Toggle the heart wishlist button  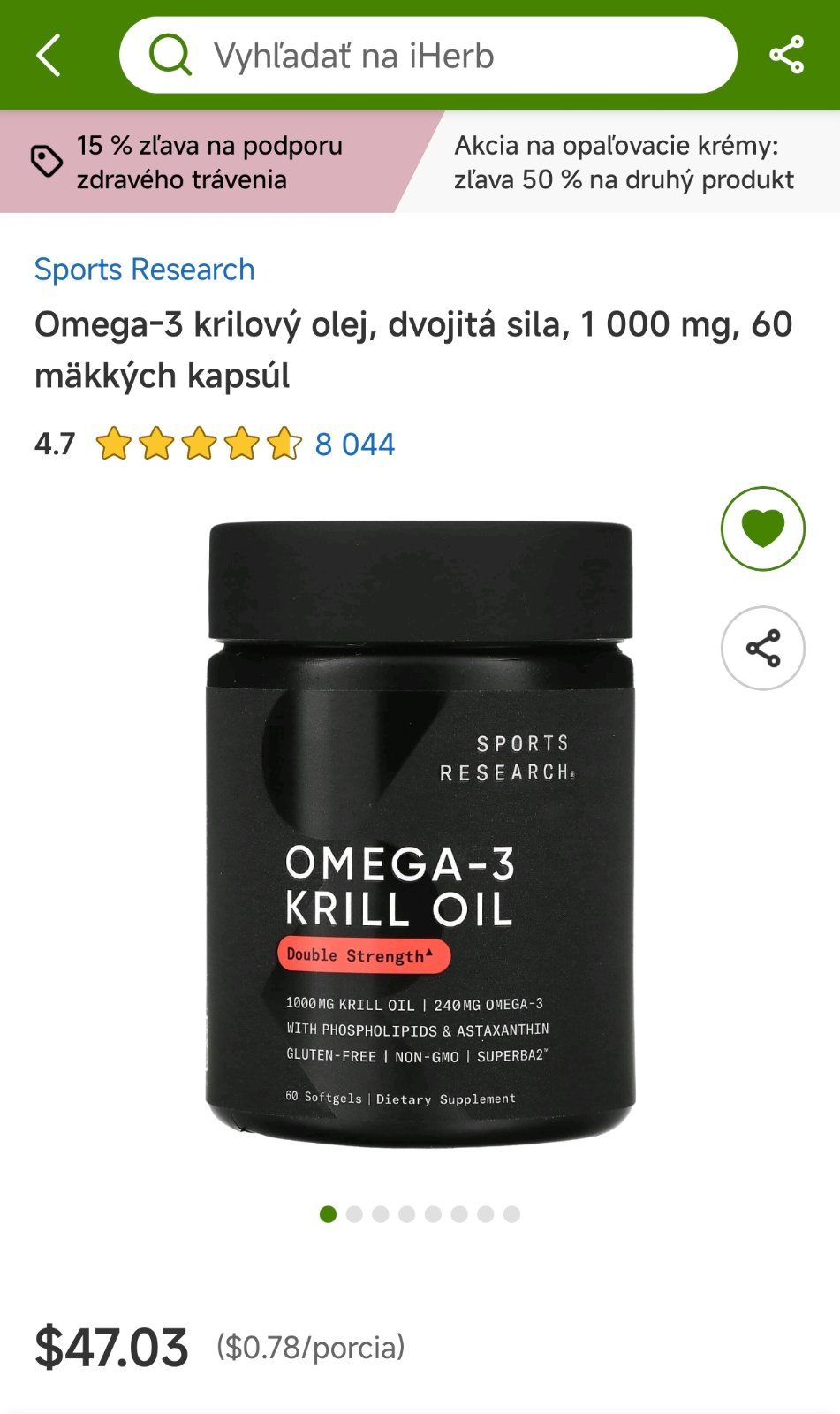pos(762,528)
